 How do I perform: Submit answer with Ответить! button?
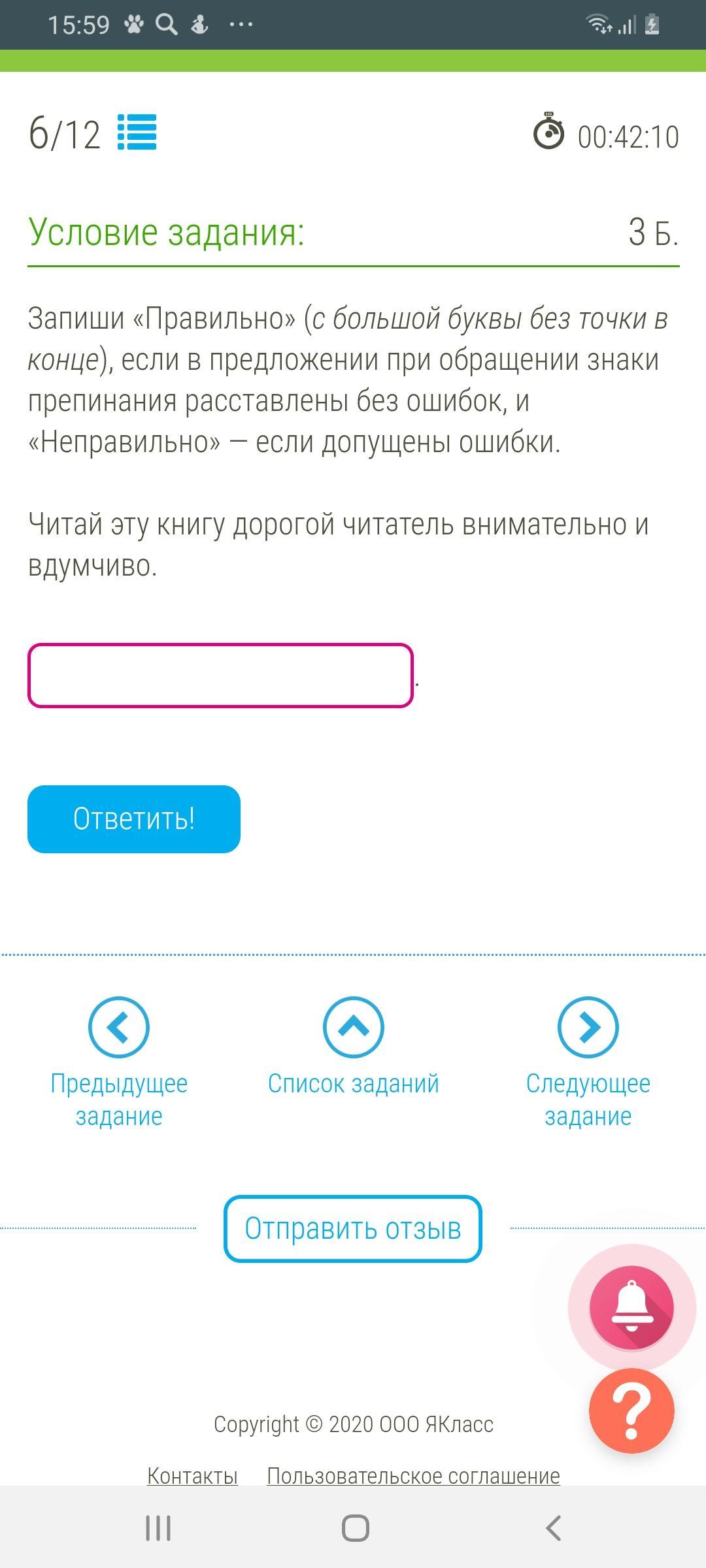point(134,819)
